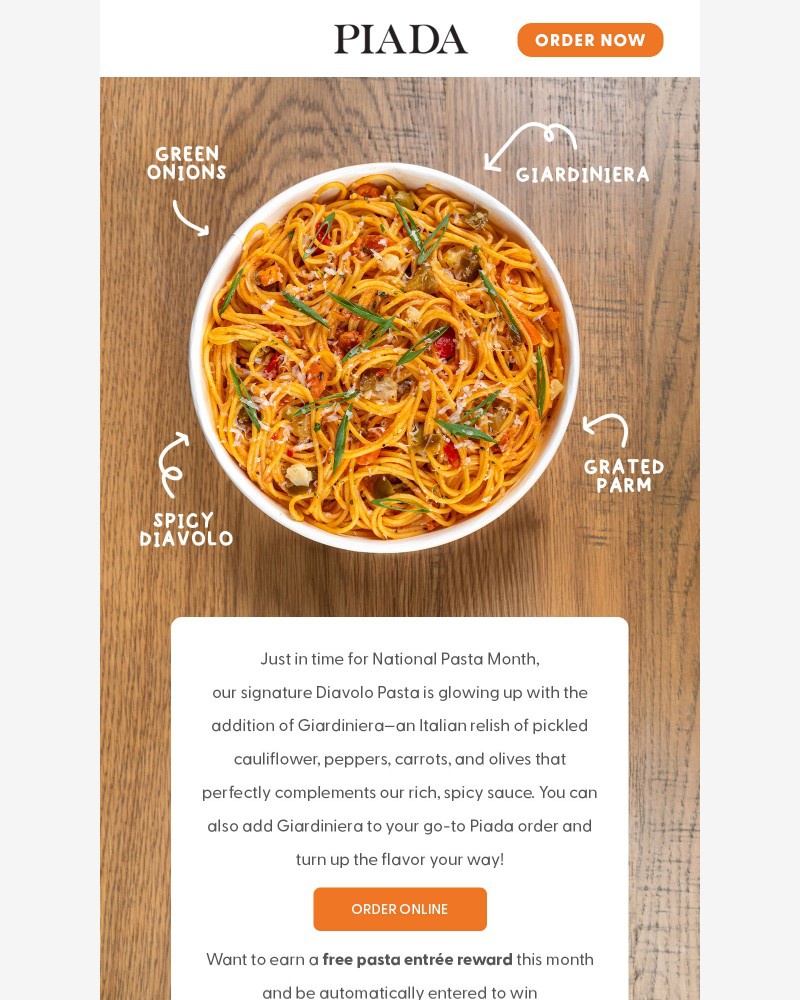Click the Giardiniera ingredient label
800x1000 pixels.
583,174
